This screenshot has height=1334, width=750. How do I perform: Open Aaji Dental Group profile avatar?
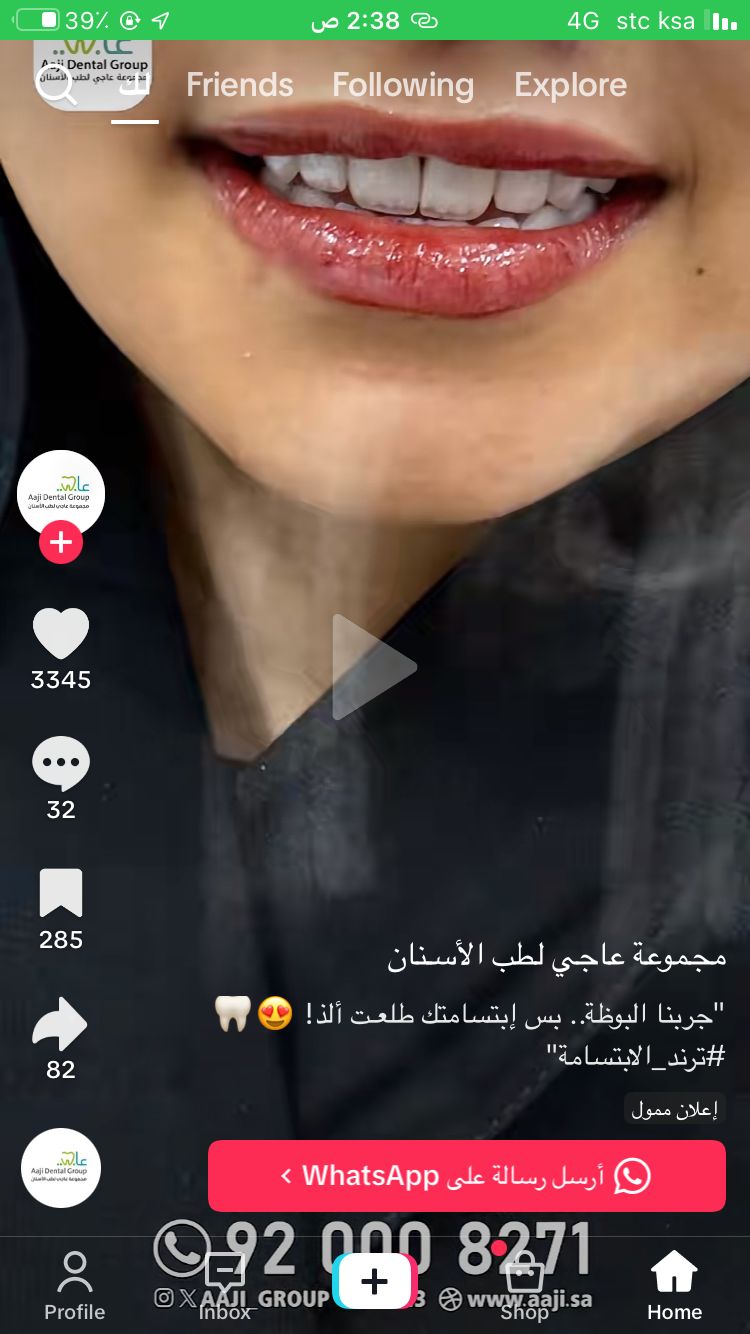61,493
